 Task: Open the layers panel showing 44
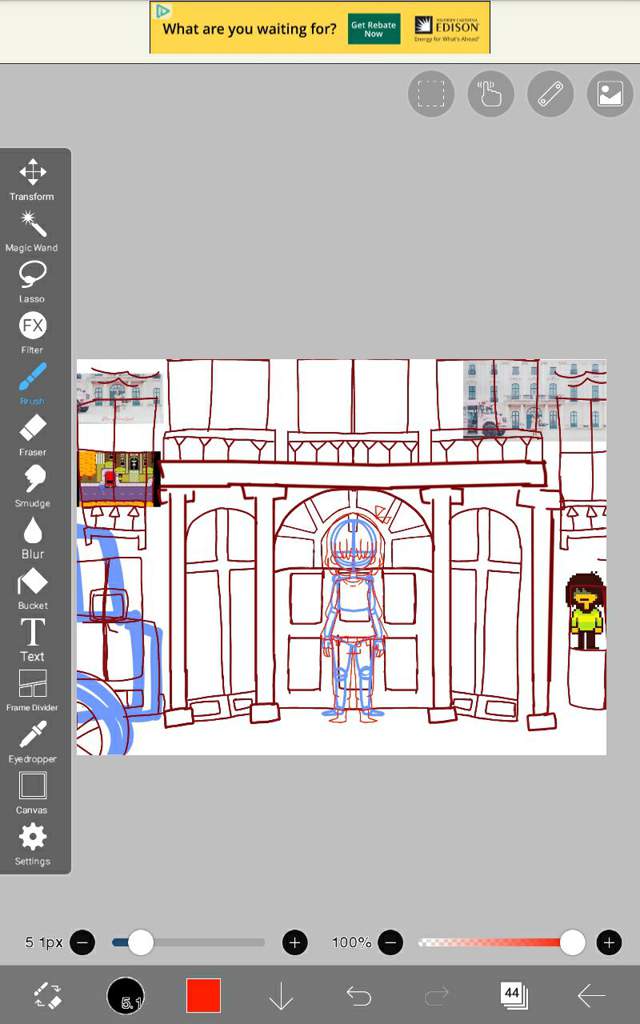[513, 994]
